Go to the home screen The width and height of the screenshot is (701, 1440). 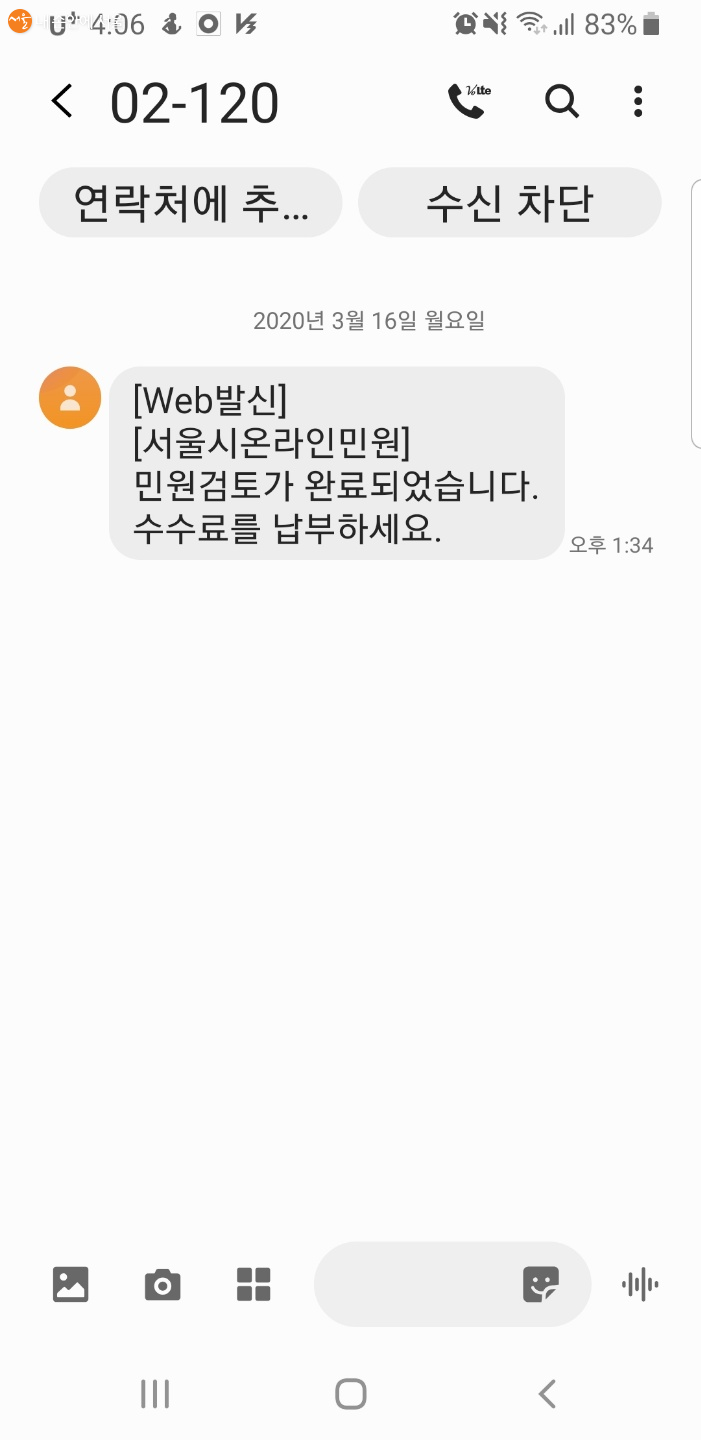351,1393
